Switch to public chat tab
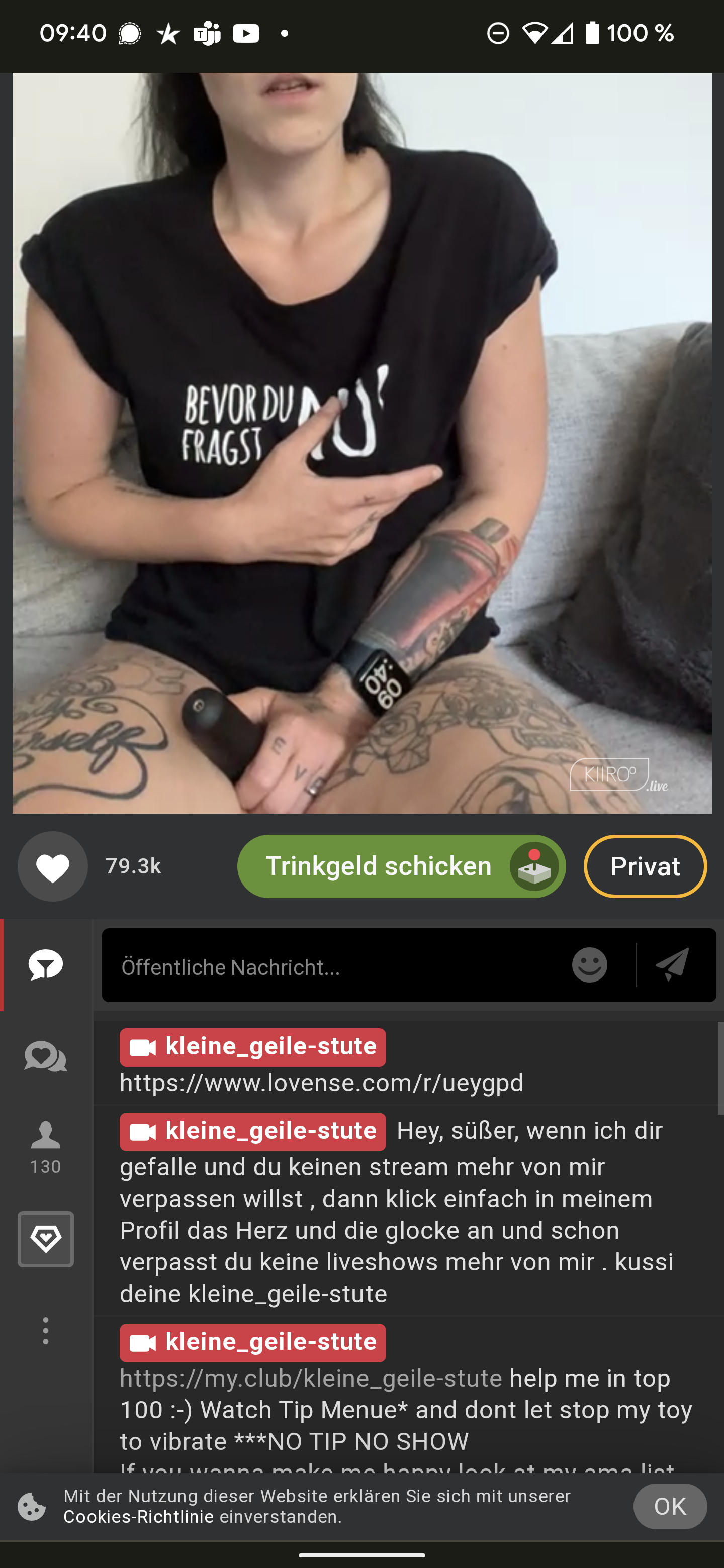The image size is (724, 1568). click(46, 965)
